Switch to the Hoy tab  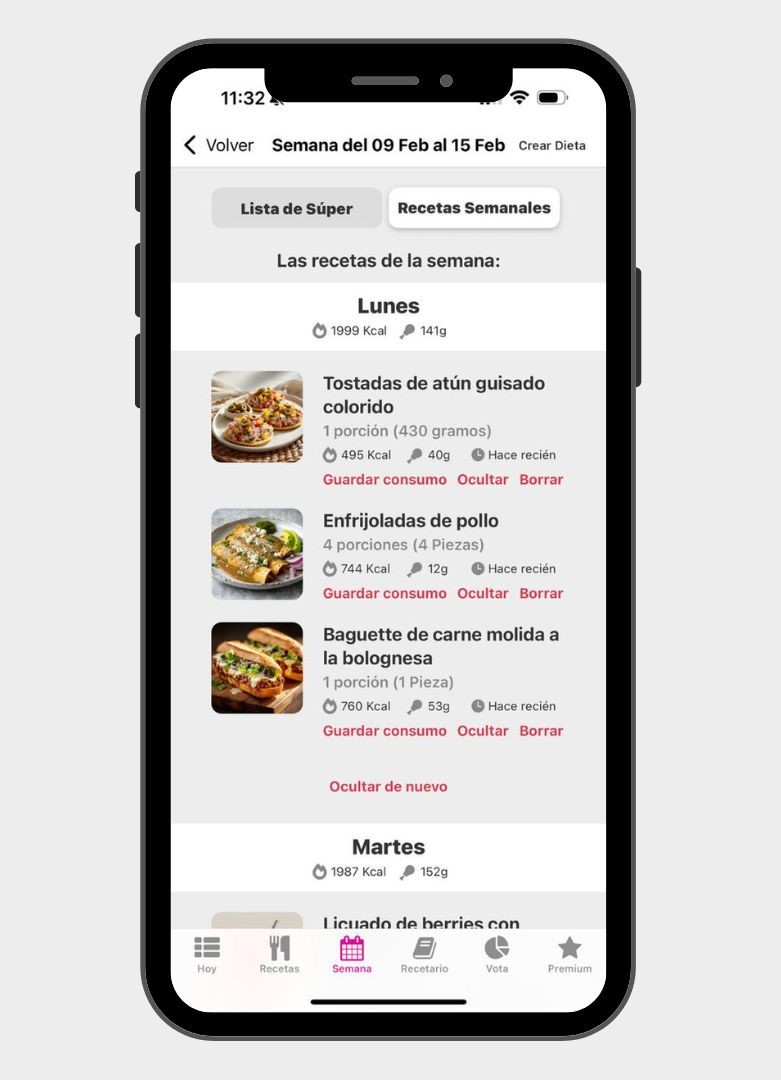[x=207, y=955]
